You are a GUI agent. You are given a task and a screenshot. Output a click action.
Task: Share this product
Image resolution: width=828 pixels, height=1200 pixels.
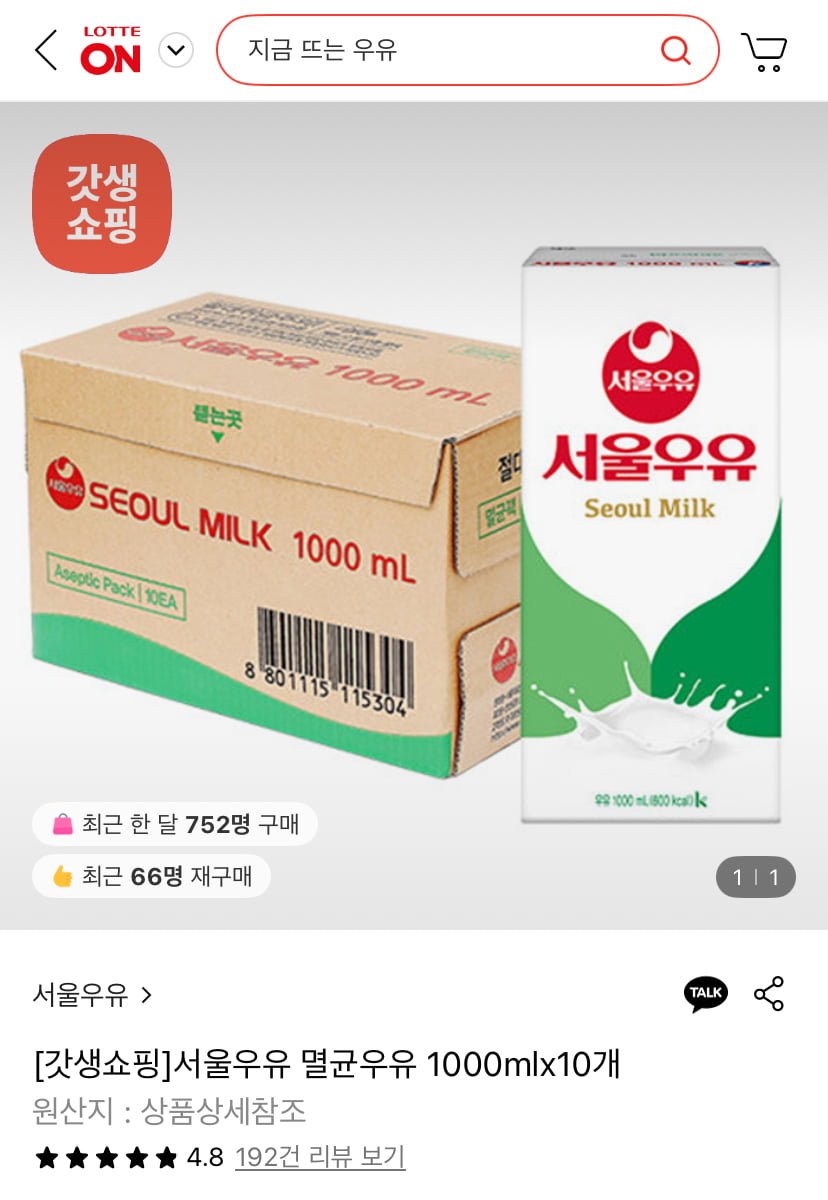[x=769, y=993]
